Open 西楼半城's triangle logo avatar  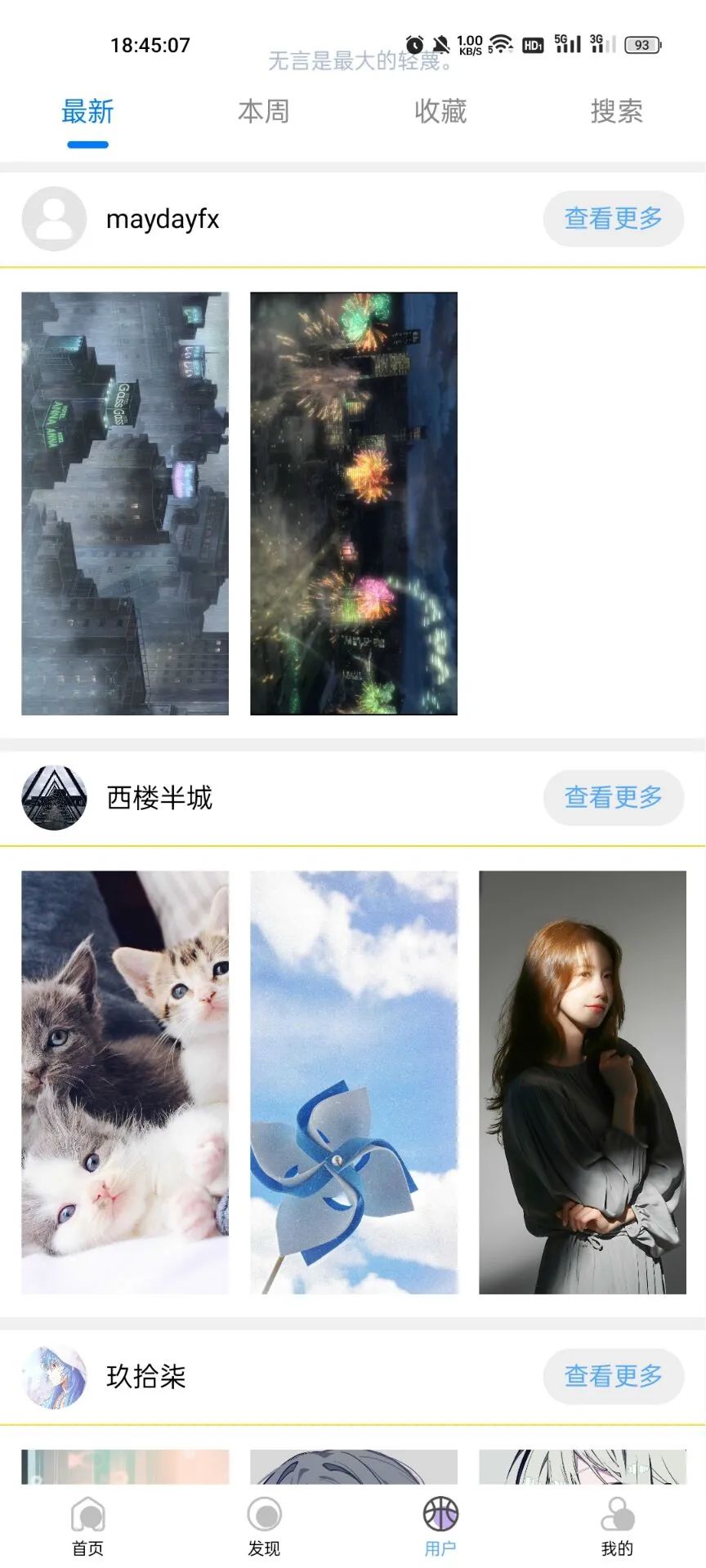click(x=53, y=798)
